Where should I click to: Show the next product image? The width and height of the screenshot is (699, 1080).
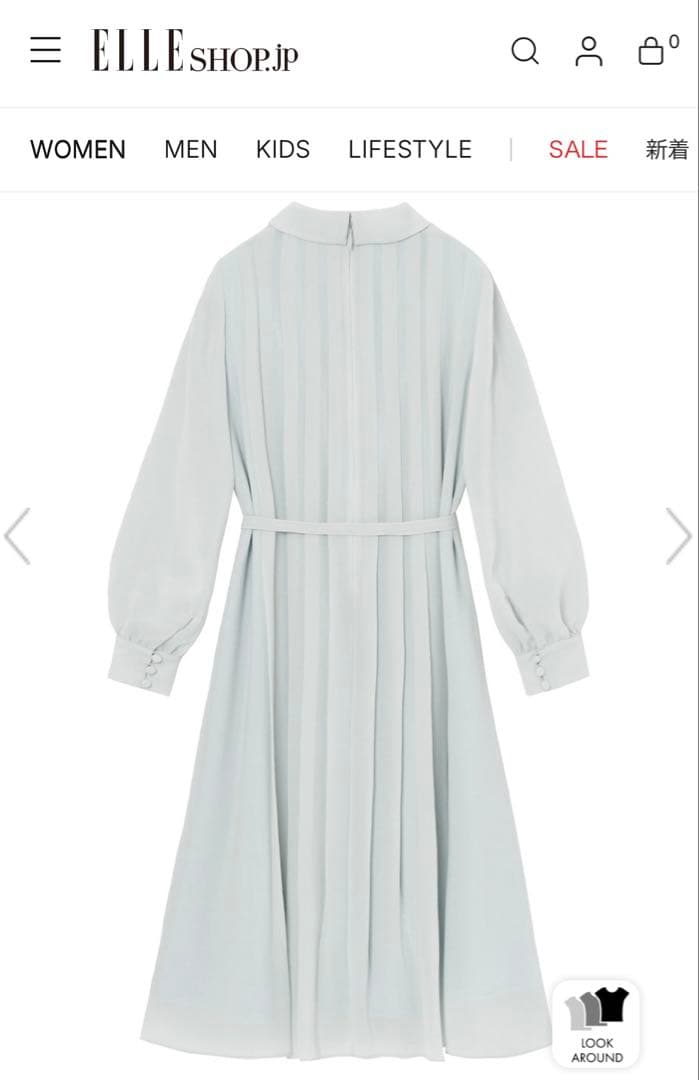pyautogui.click(x=679, y=536)
